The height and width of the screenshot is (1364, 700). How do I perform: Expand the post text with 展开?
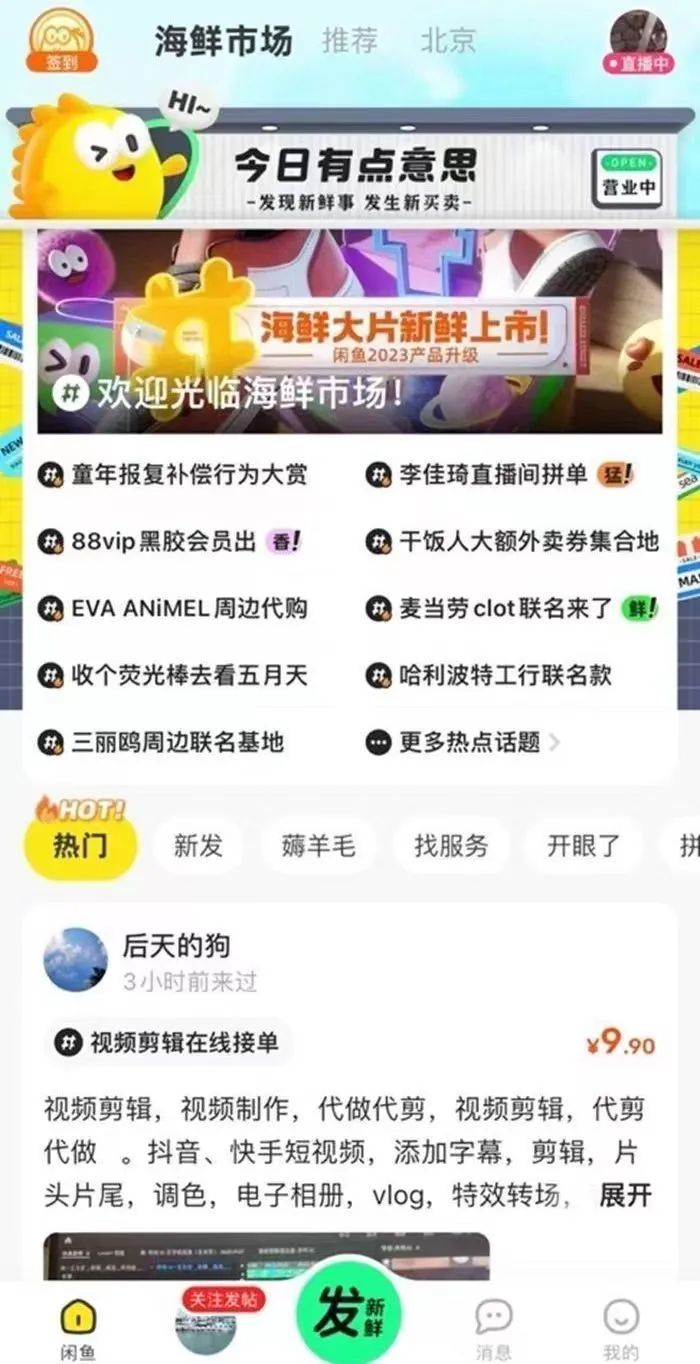625,1194
